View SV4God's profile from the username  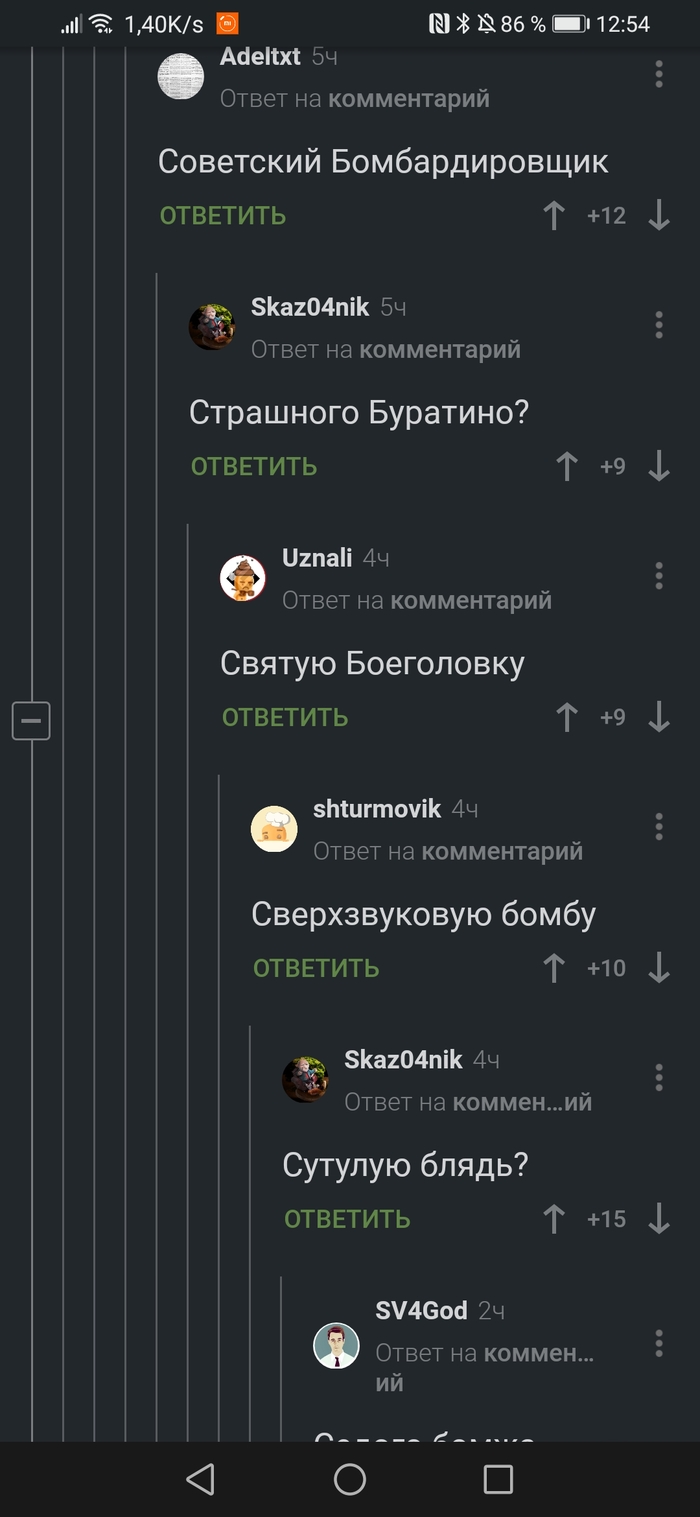point(421,1311)
